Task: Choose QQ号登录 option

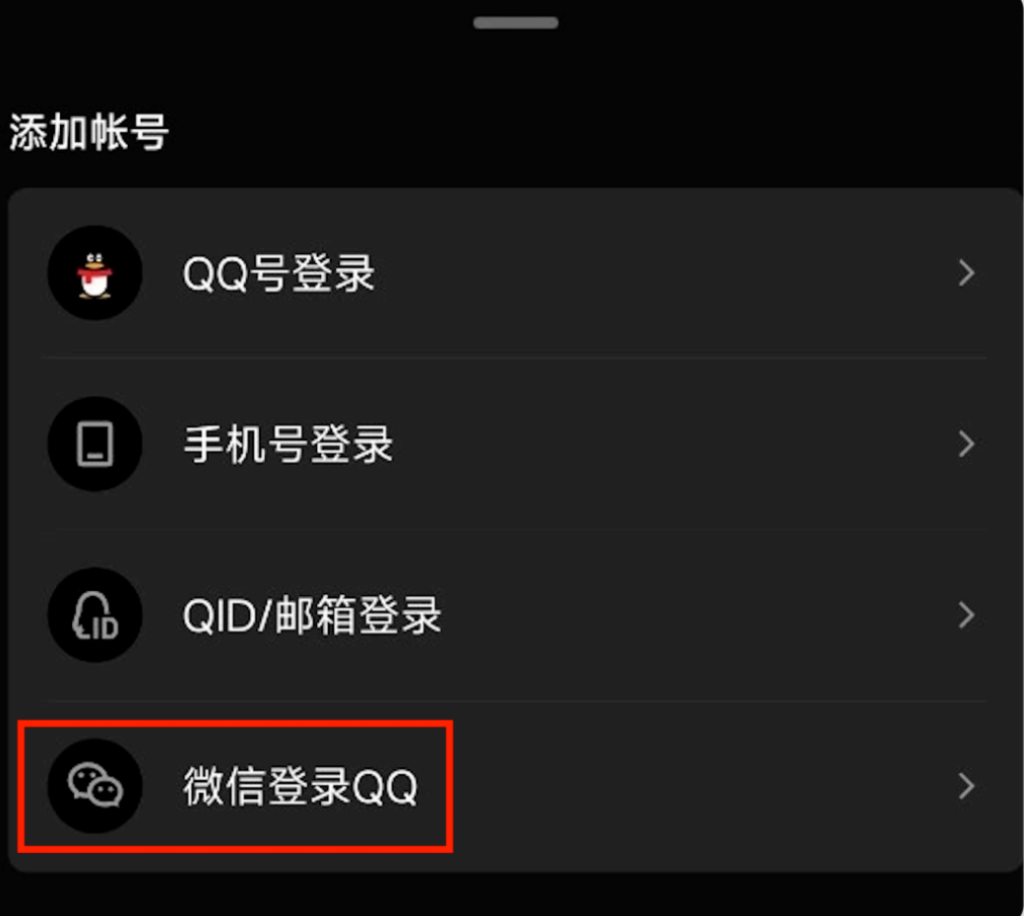Action: point(279,273)
